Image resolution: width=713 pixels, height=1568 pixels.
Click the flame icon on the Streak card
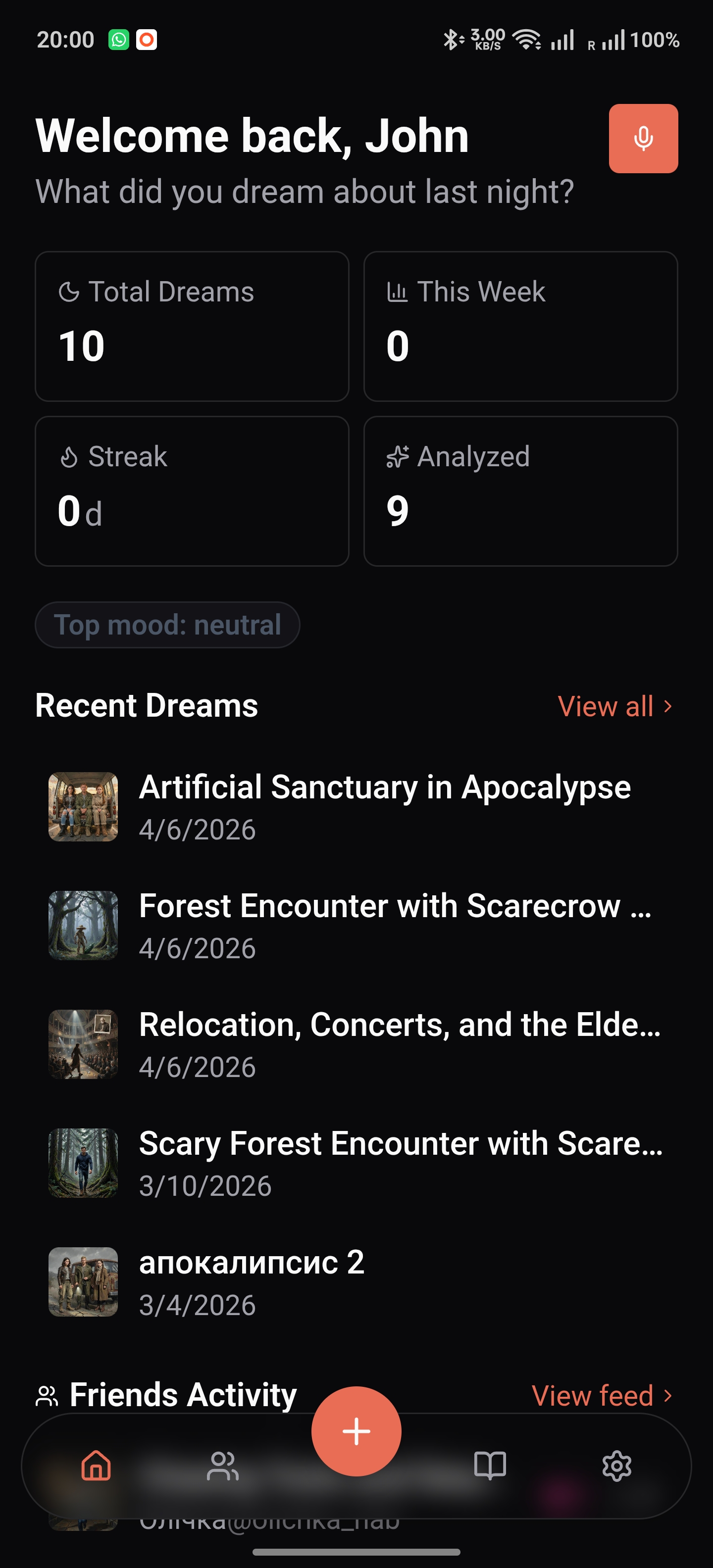[x=69, y=456]
